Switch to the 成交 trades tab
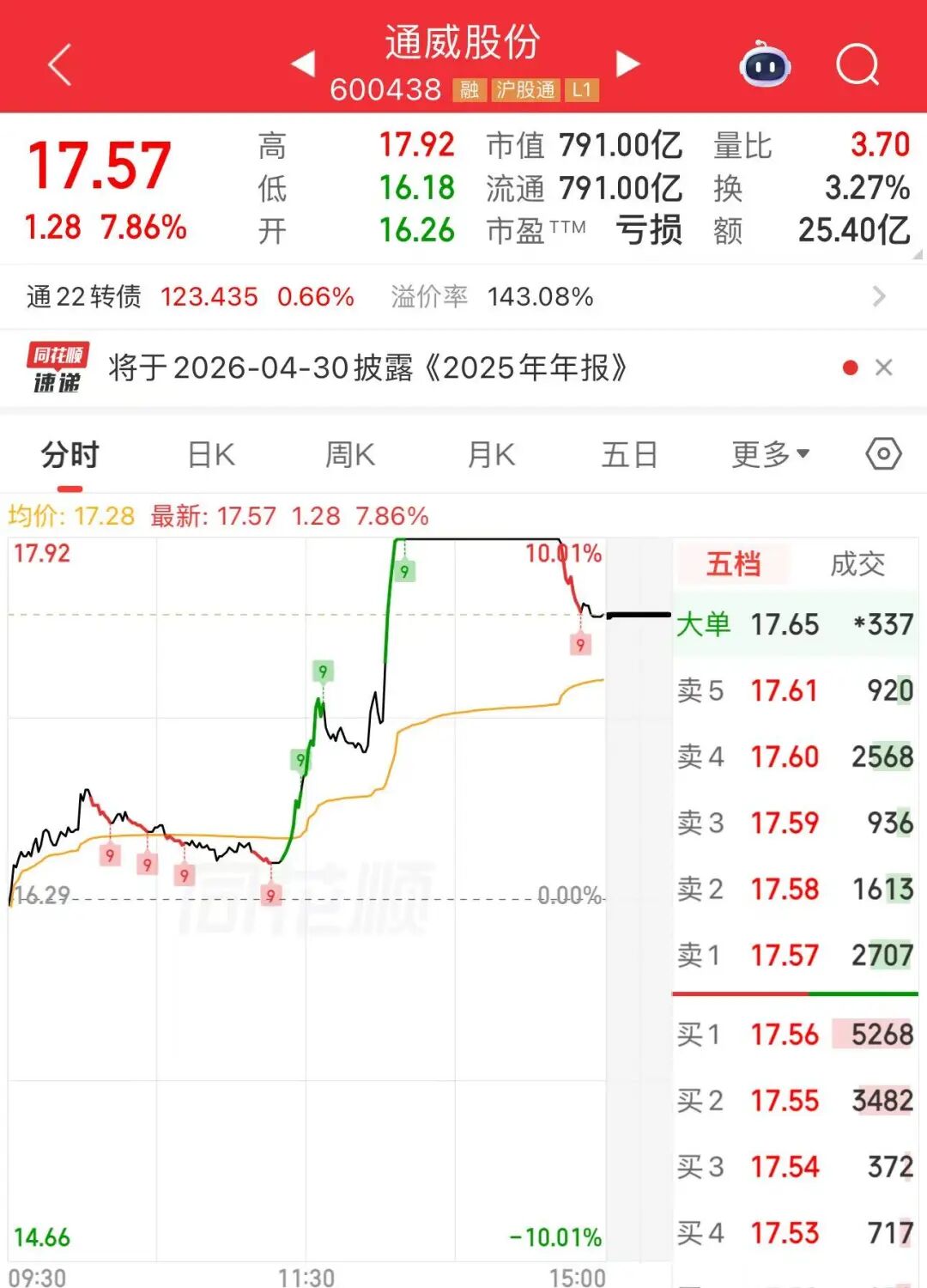 click(857, 564)
